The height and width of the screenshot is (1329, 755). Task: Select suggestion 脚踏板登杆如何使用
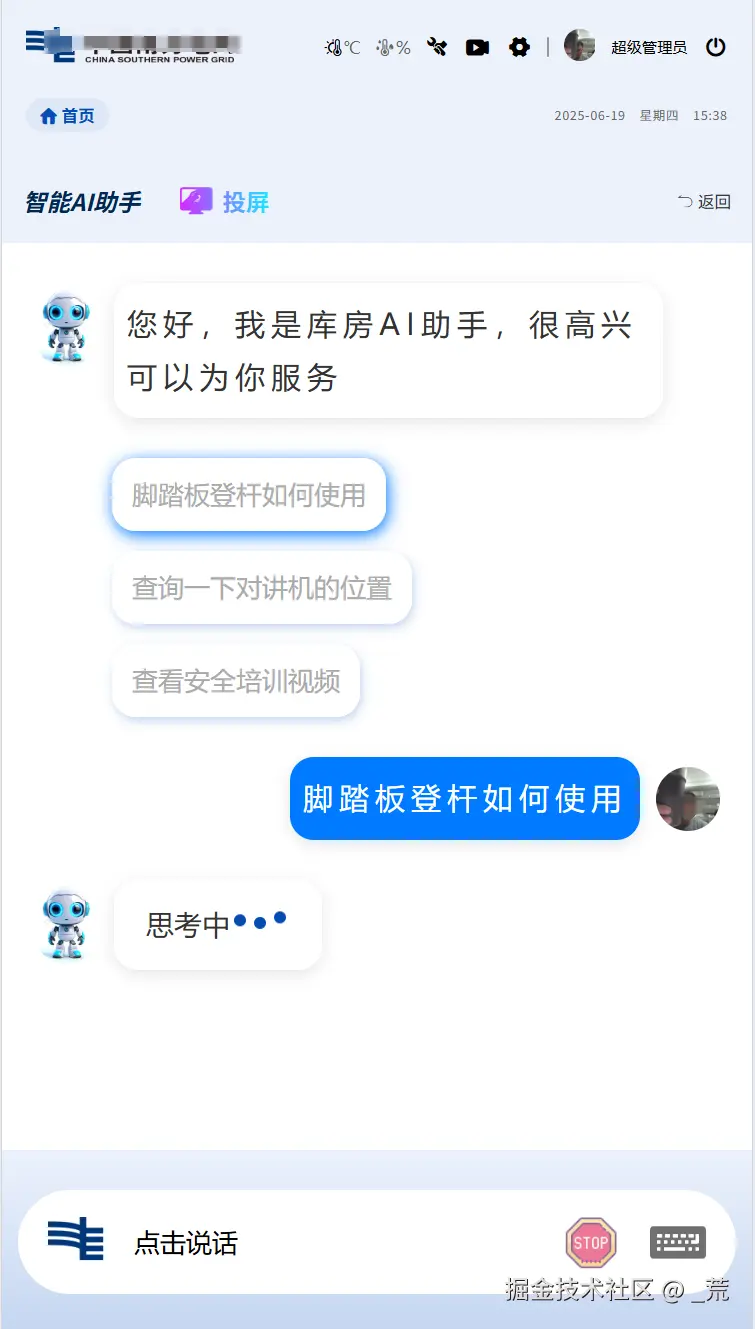click(248, 494)
